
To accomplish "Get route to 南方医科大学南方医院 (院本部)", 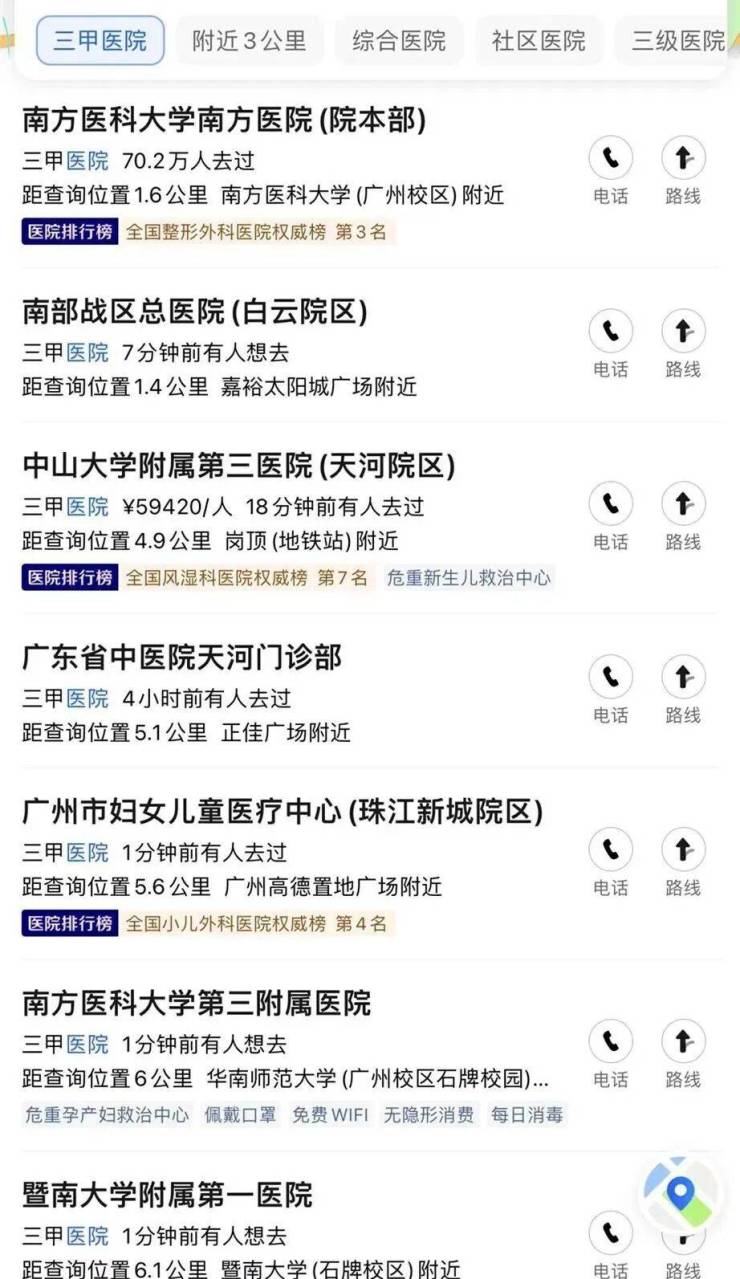I will (683, 159).
